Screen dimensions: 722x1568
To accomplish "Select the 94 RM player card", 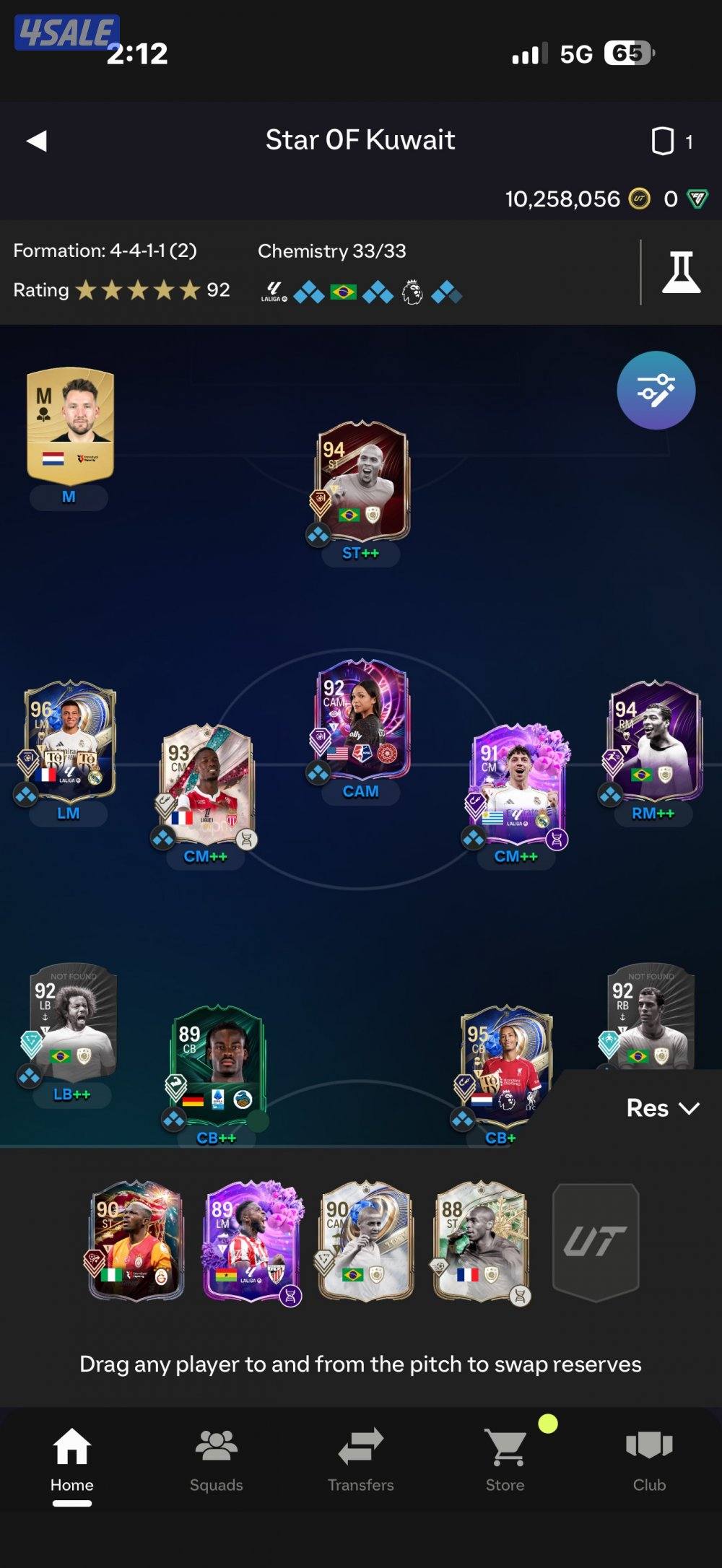I will point(654,741).
